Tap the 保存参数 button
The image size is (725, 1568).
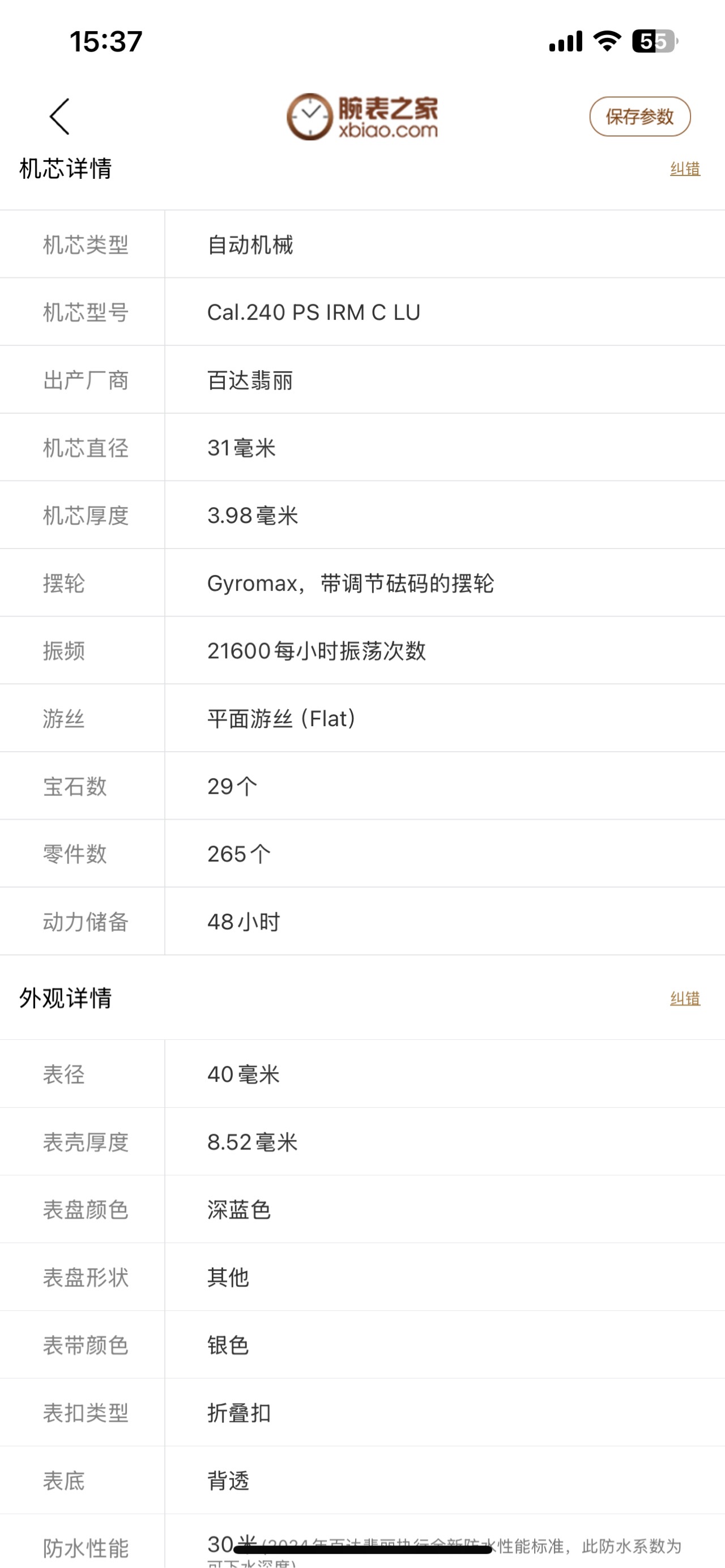pyautogui.click(x=639, y=116)
